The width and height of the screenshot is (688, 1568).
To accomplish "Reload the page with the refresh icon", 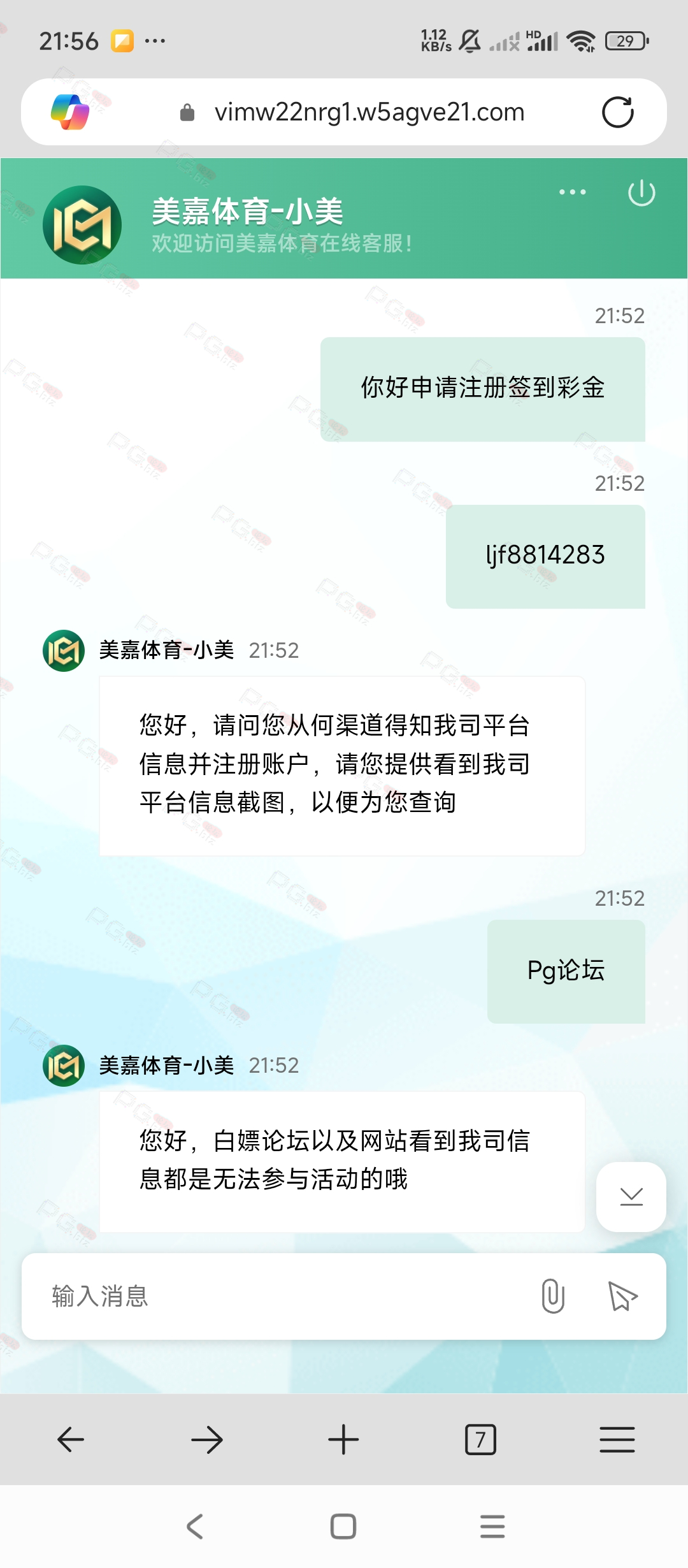I will 617,112.
